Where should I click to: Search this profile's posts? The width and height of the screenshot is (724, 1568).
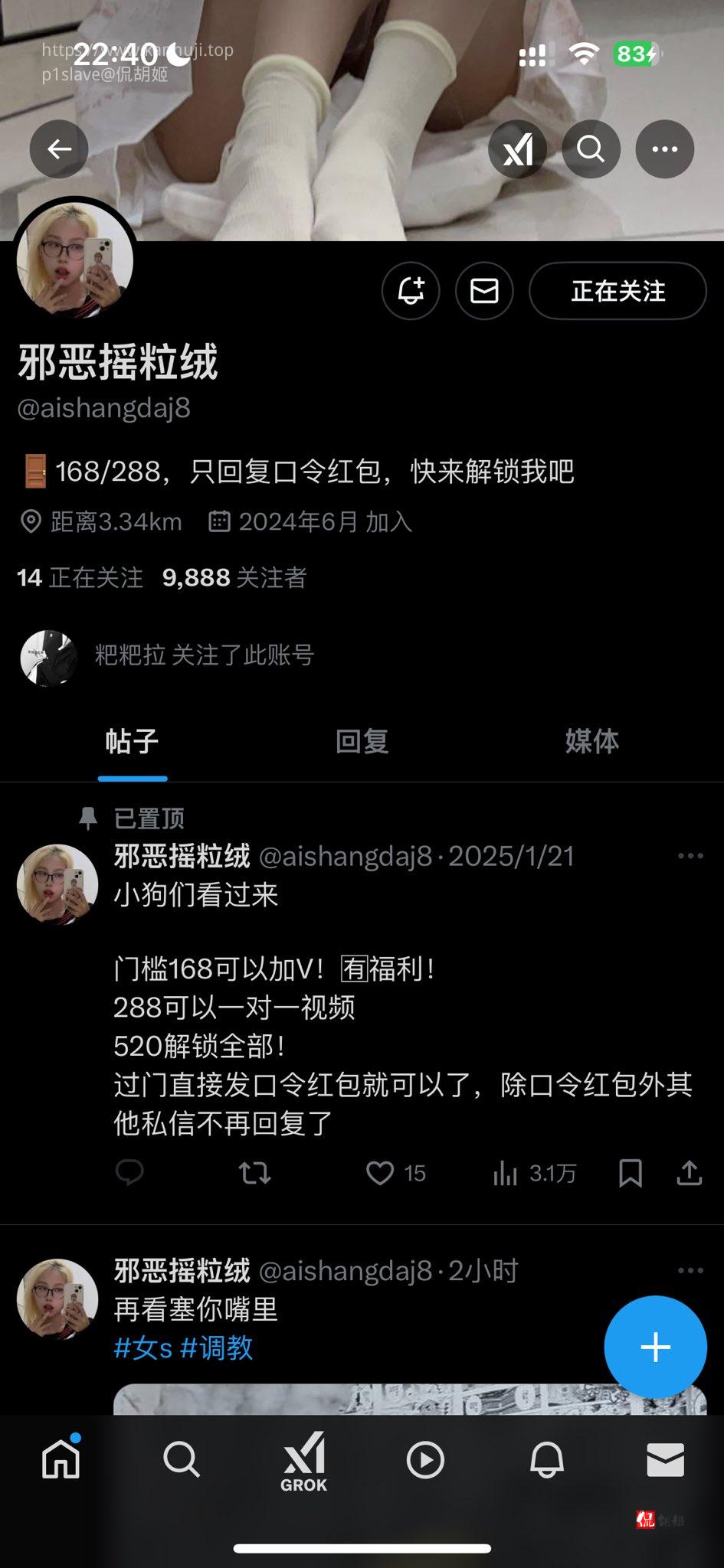[591, 149]
